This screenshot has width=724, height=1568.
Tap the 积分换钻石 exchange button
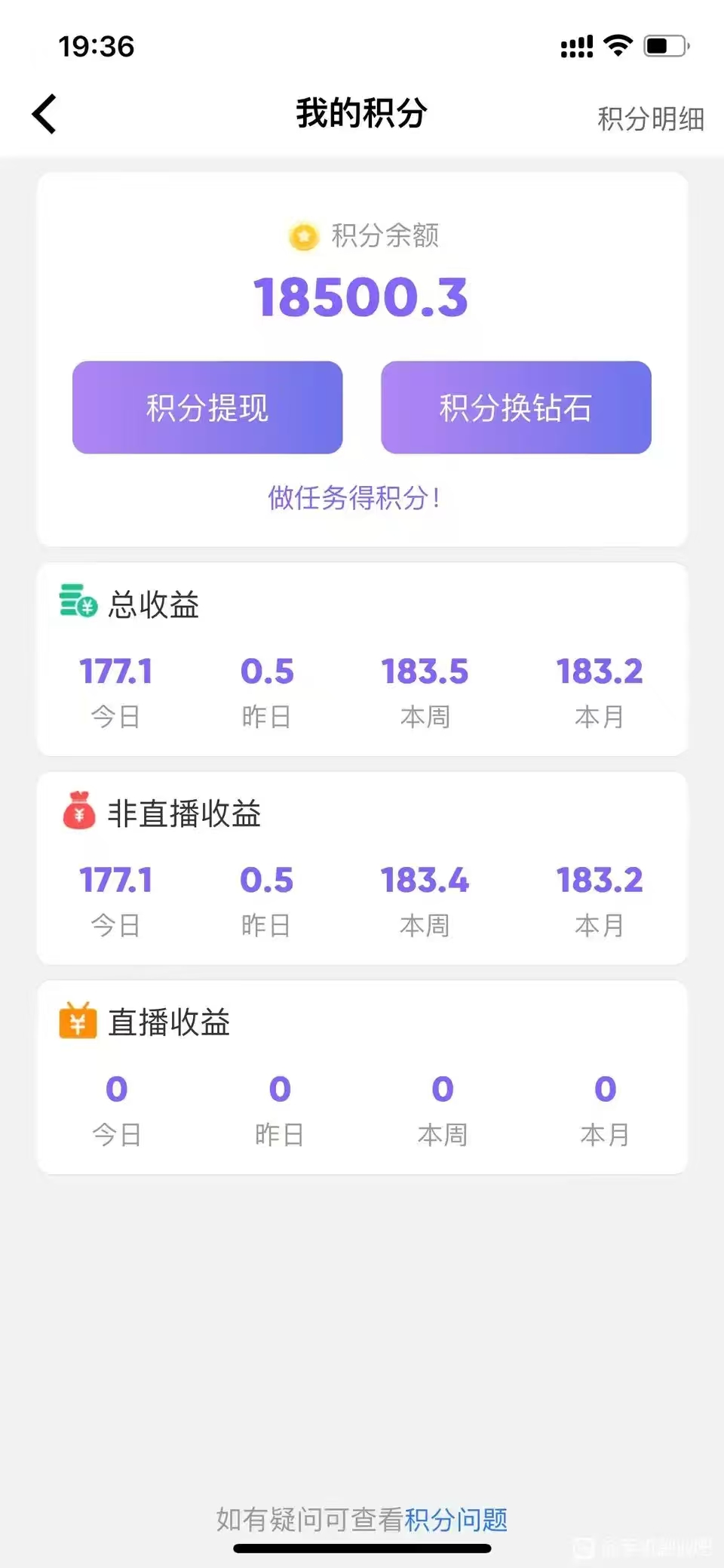pyautogui.click(x=516, y=407)
